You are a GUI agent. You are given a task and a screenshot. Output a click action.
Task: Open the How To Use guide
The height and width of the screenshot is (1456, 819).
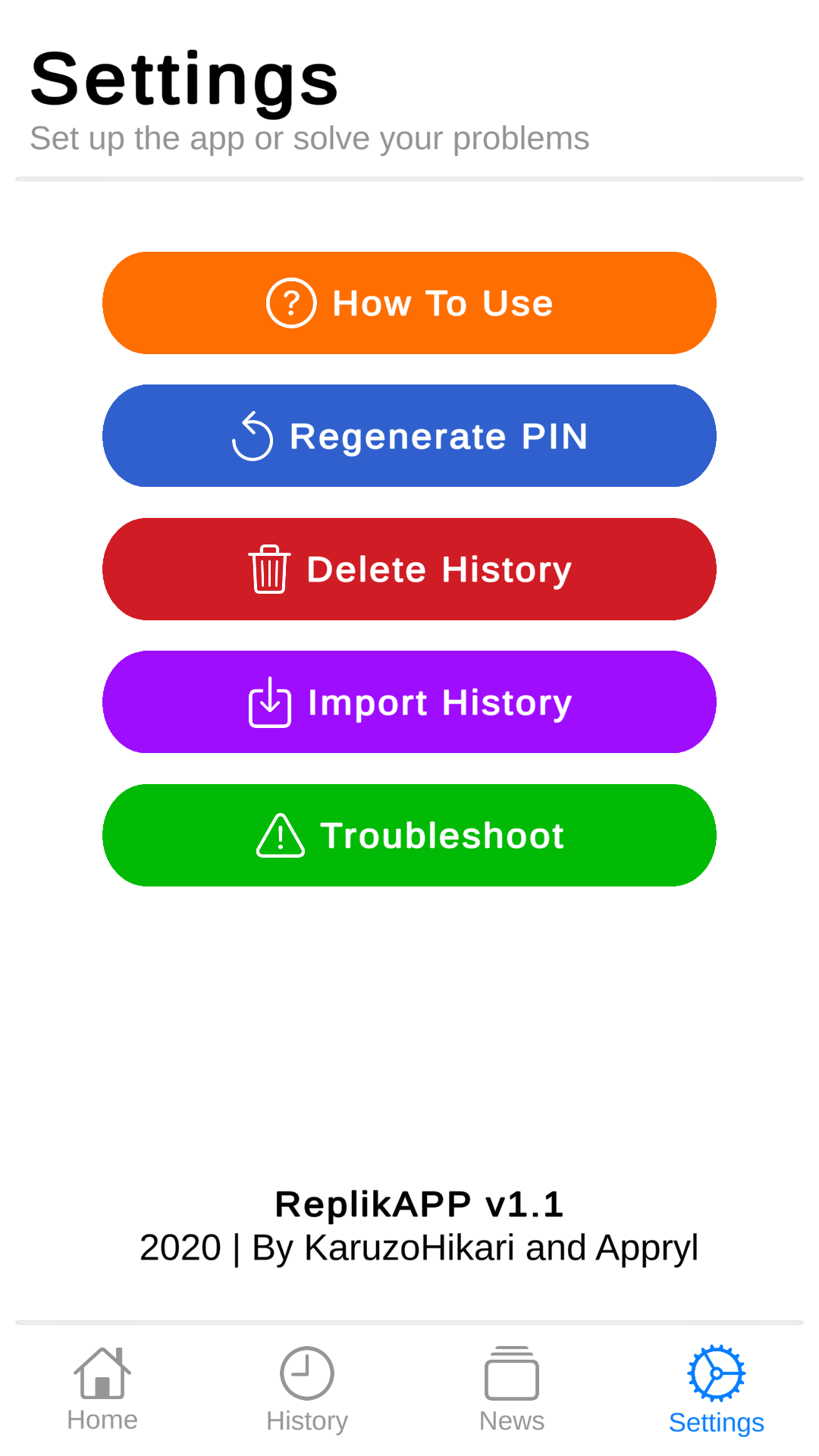coord(409,303)
